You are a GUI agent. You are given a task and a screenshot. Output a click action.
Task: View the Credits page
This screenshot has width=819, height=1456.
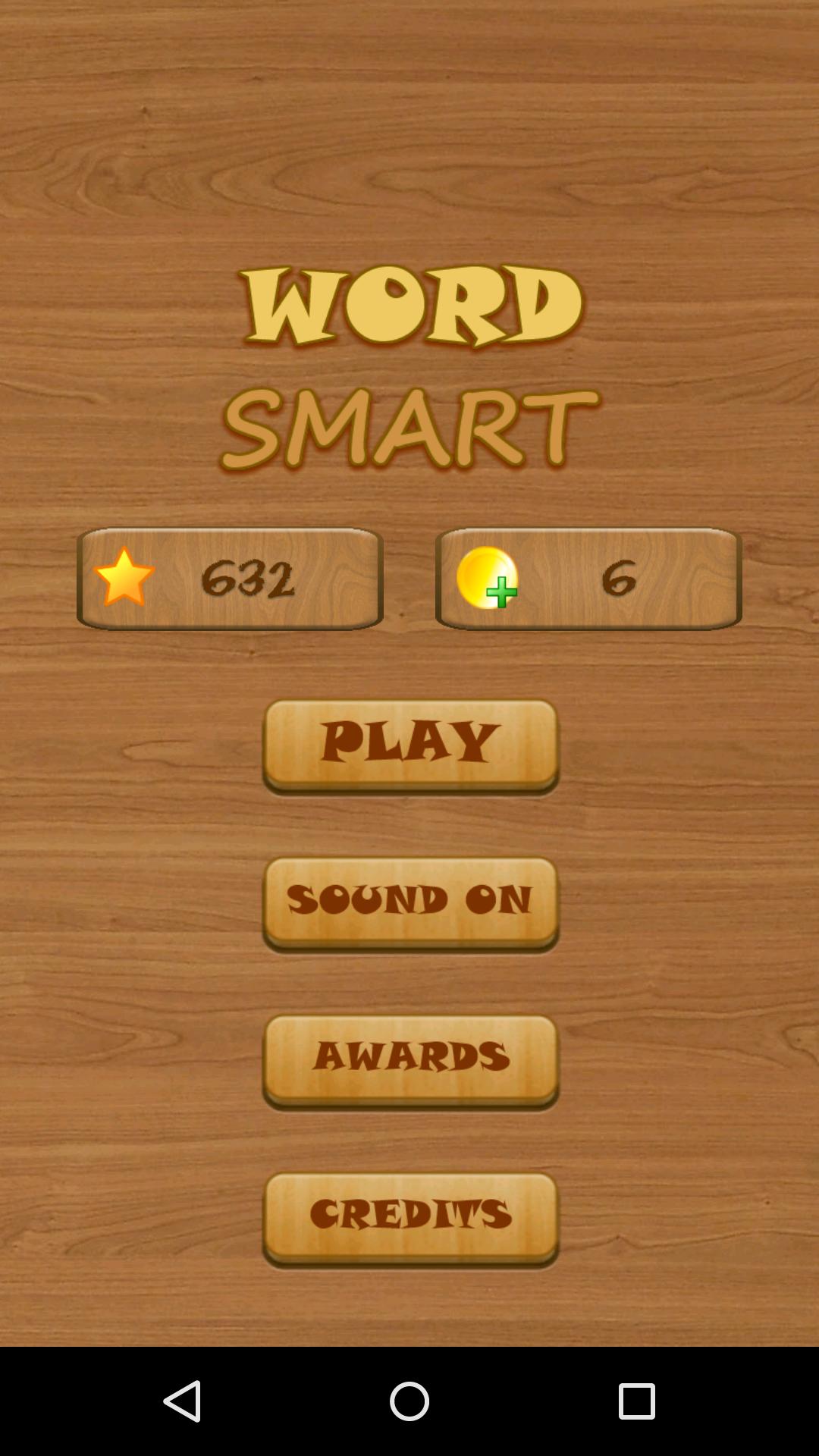[410, 1219]
